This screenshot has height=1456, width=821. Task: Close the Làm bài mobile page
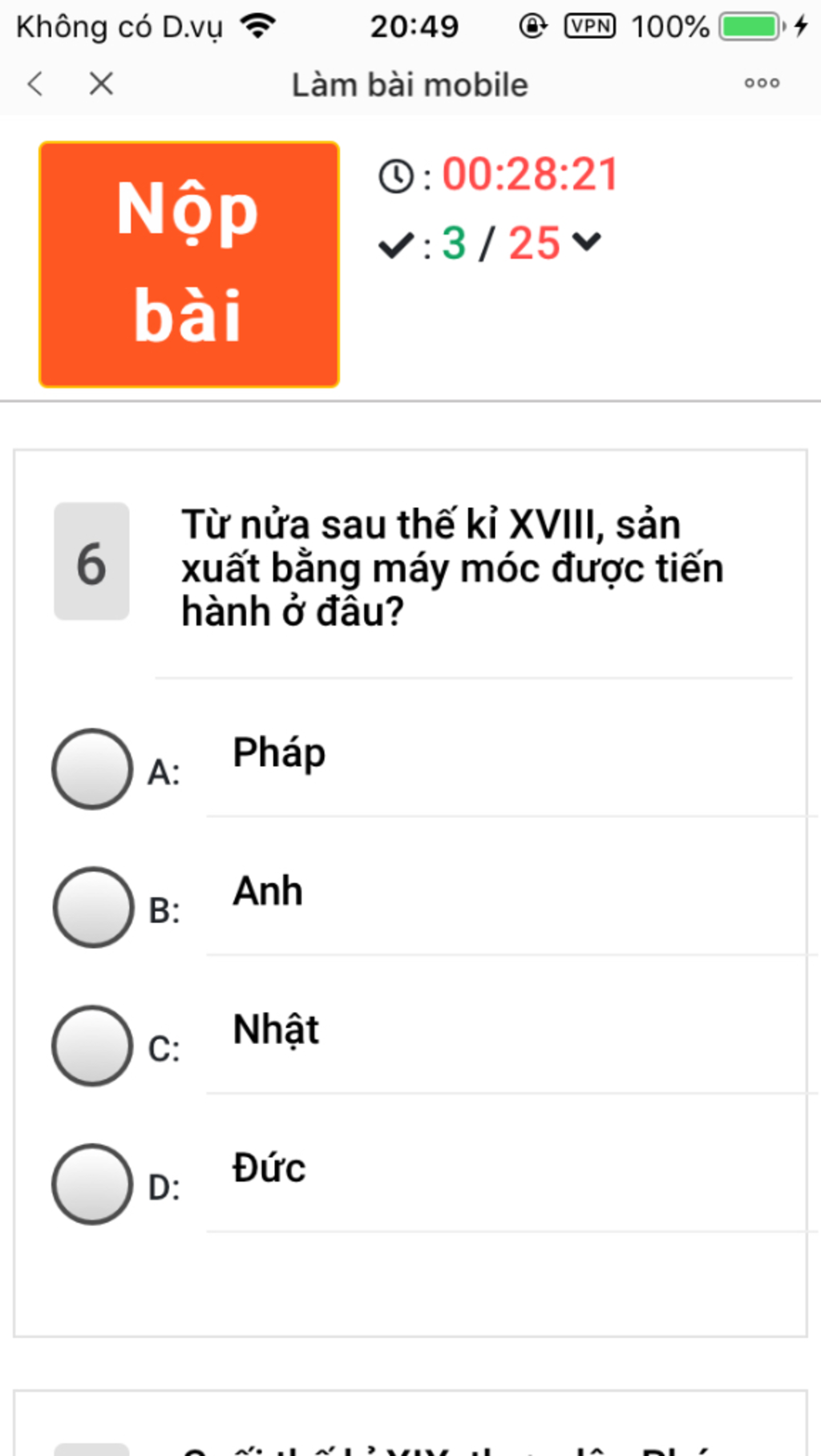101,83
